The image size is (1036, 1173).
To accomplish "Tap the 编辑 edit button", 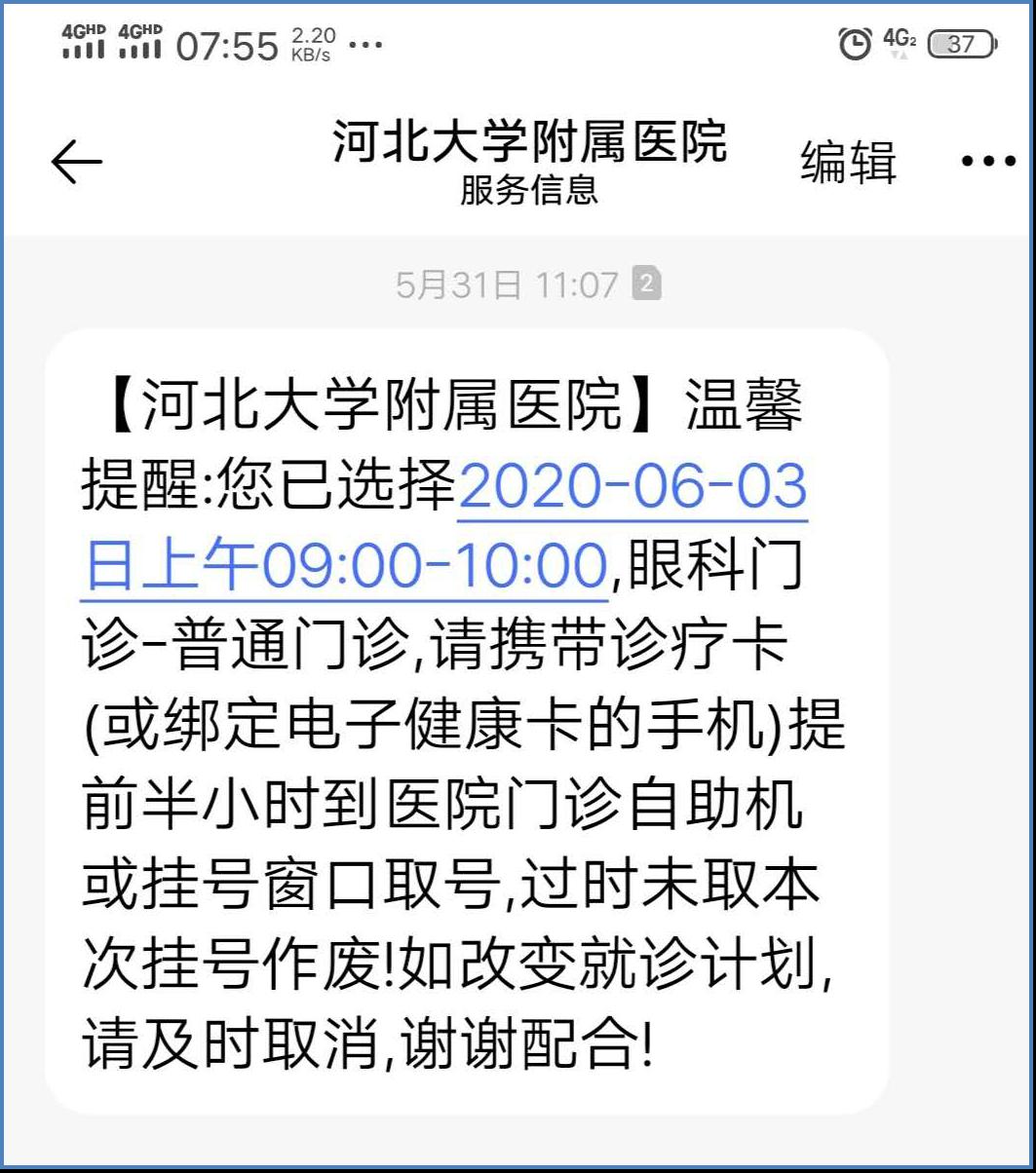I will (848, 162).
